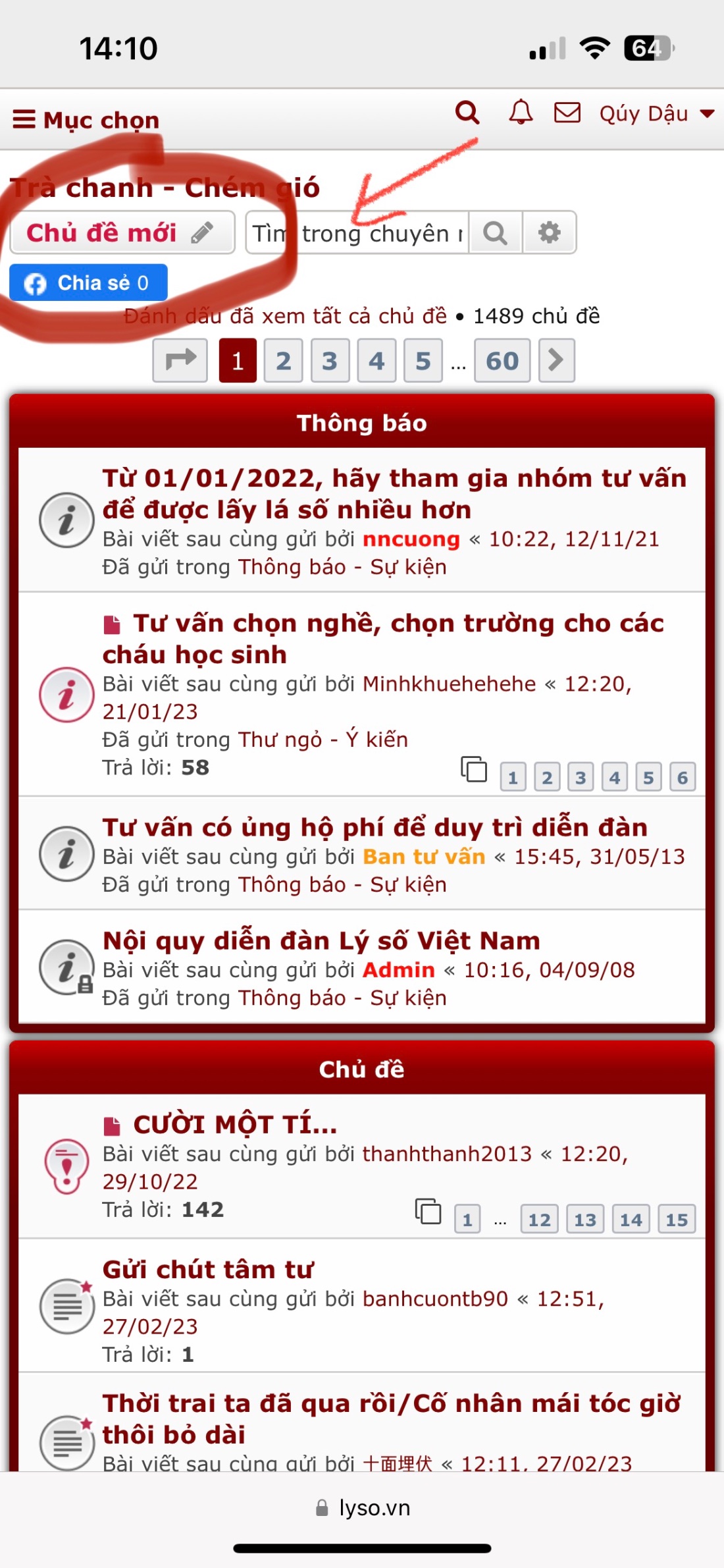This screenshot has width=724, height=1568.
Task: Expand the Qúy Dậu account dropdown
Action: click(x=656, y=114)
